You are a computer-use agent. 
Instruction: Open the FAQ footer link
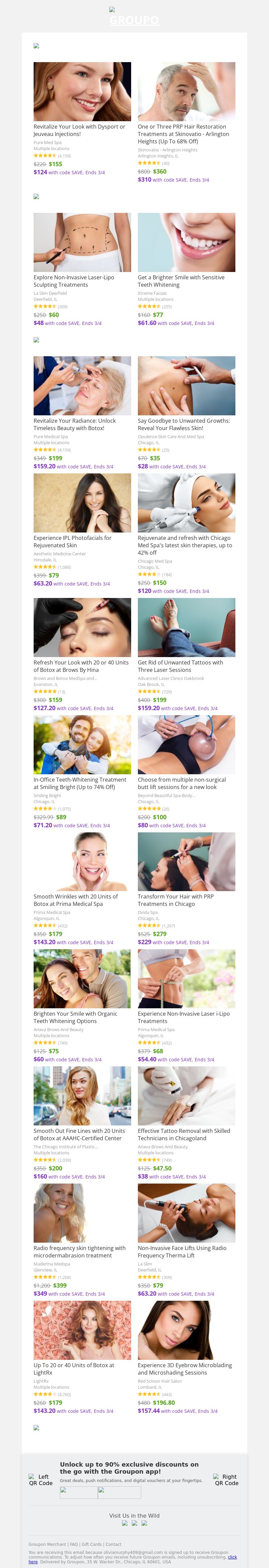(x=74, y=1544)
